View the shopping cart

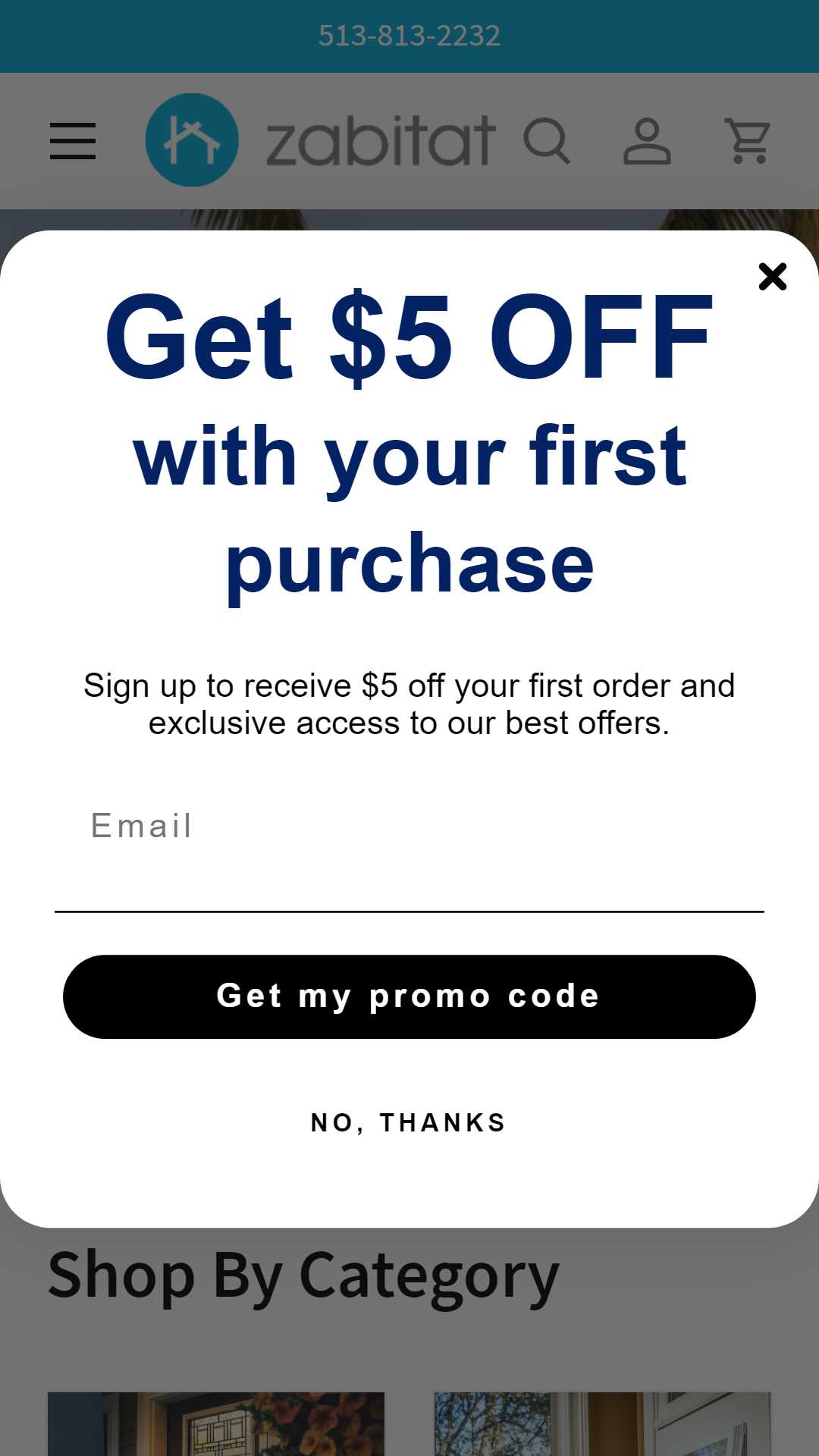coord(748,141)
